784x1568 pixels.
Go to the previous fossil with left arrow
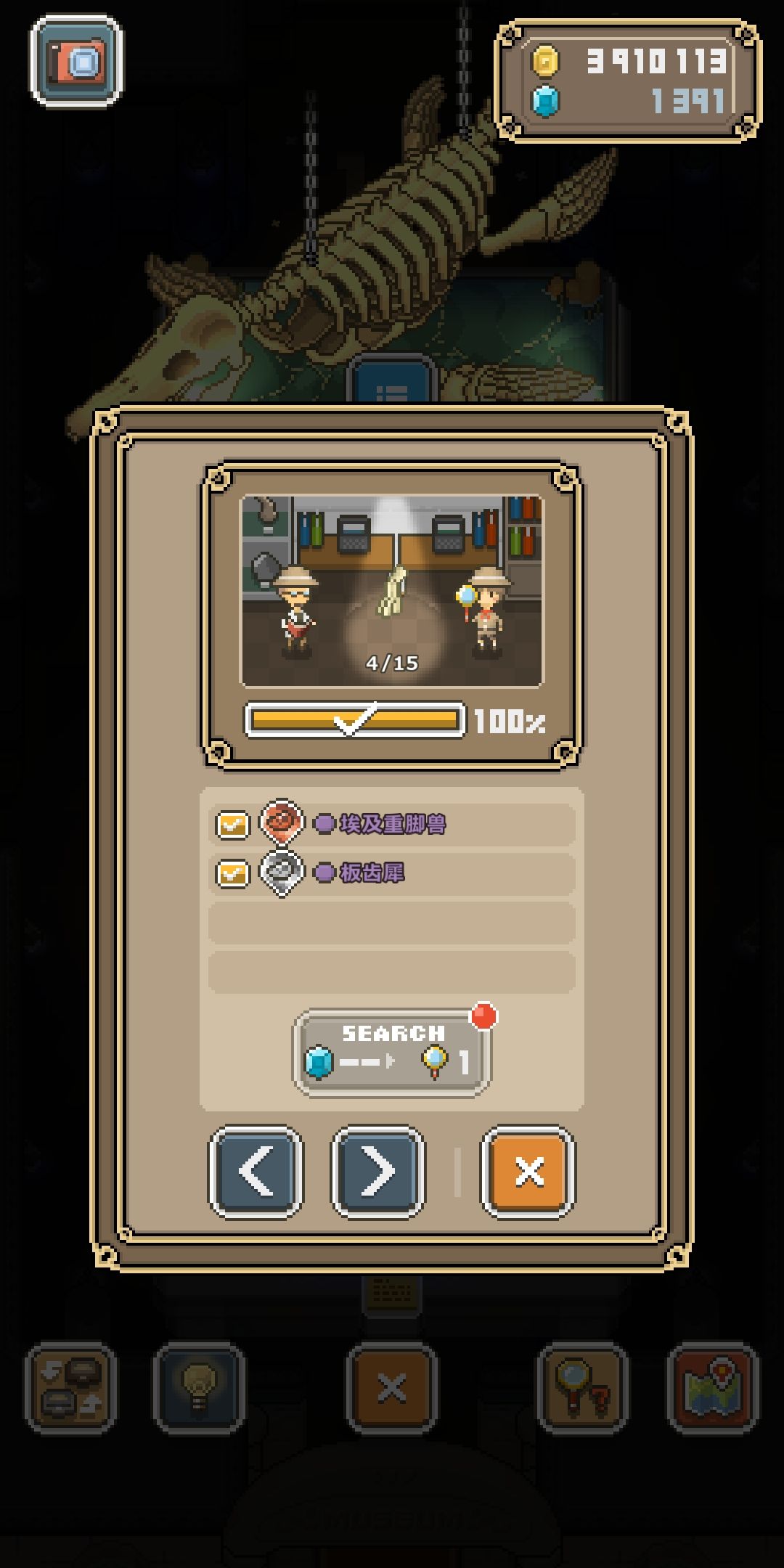click(256, 1172)
